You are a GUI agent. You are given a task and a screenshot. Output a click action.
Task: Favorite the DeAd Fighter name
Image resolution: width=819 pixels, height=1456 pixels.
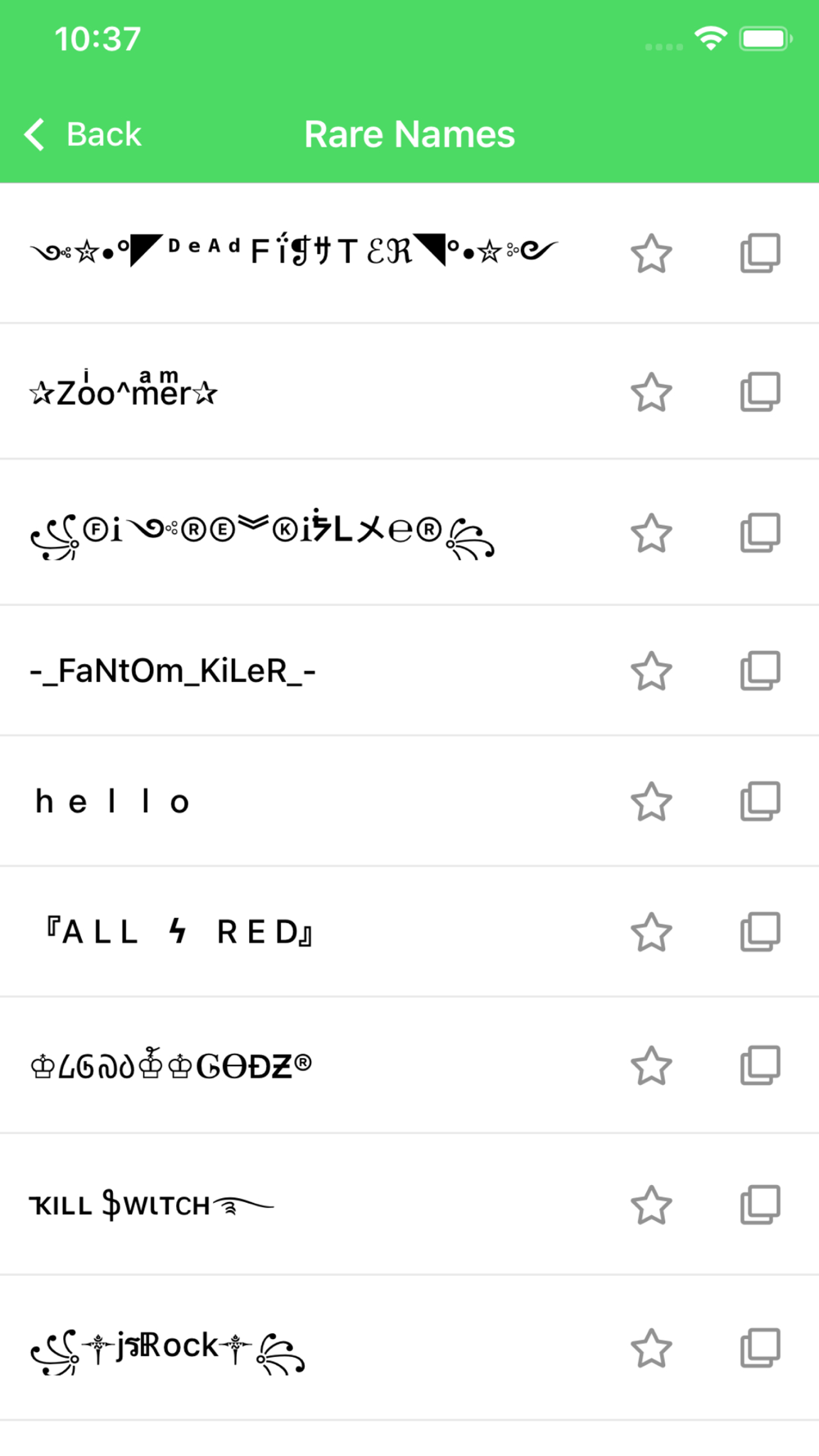(x=651, y=253)
